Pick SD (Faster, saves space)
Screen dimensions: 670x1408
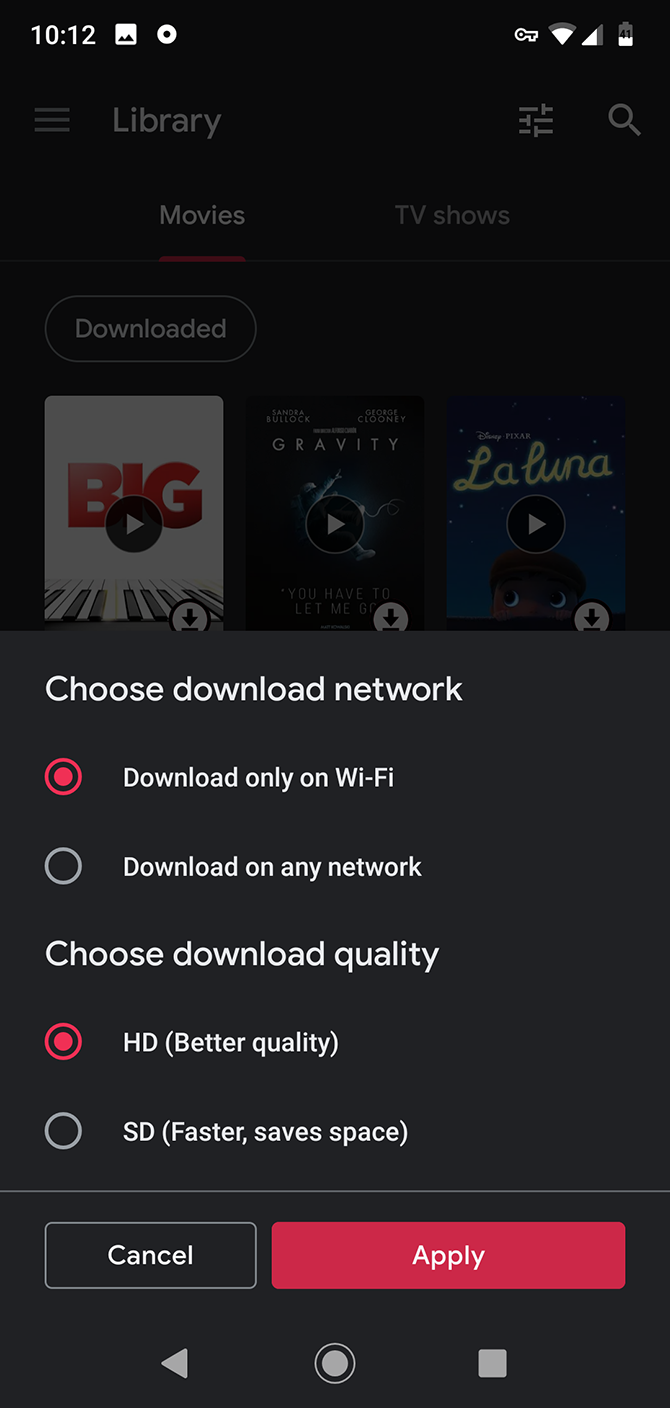tap(63, 1132)
